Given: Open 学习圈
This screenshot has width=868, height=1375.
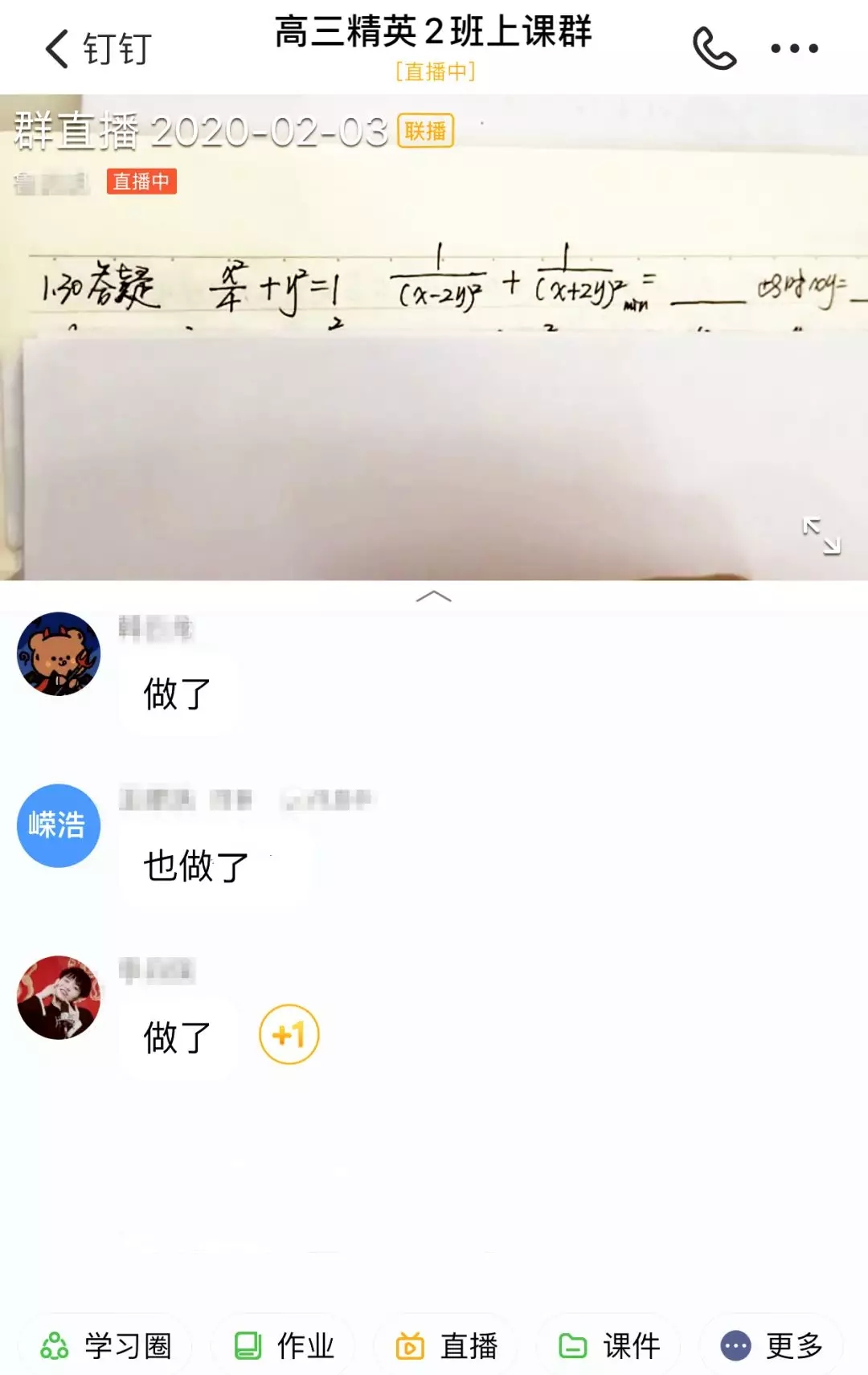Looking at the screenshot, I should [105, 1345].
